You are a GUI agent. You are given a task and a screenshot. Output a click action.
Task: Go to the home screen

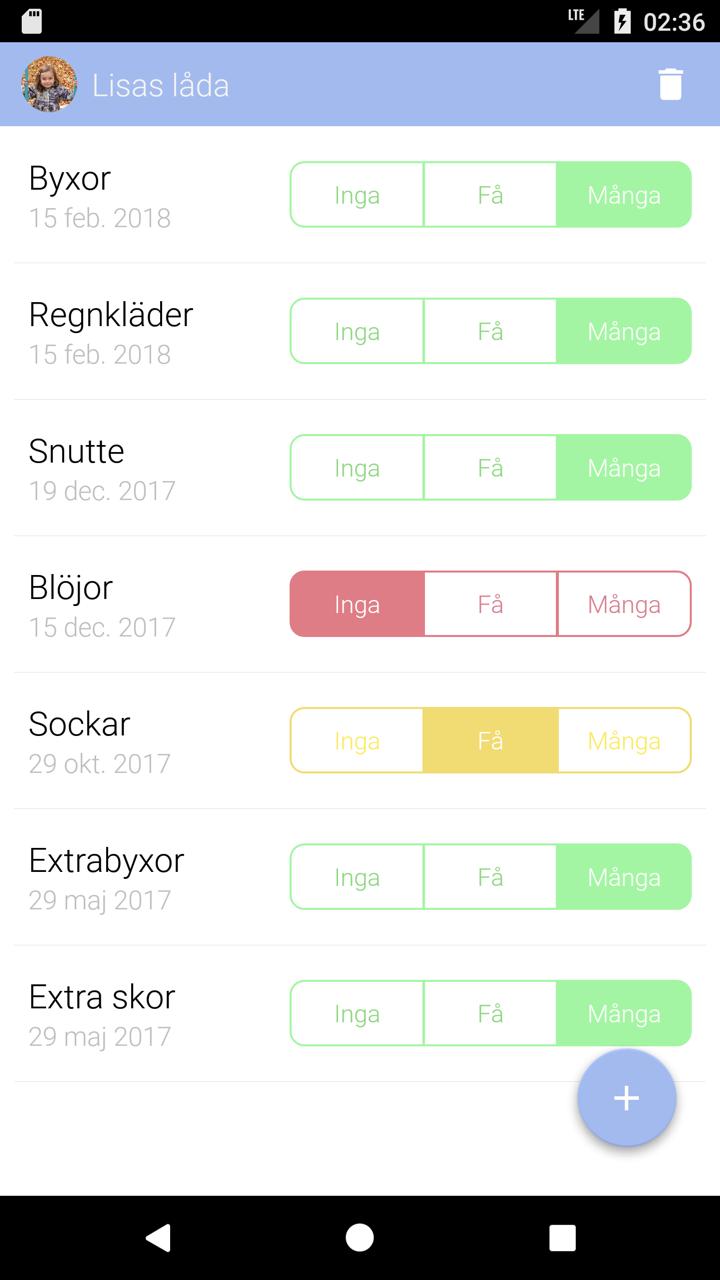pyautogui.click(x=360, y=1238)
